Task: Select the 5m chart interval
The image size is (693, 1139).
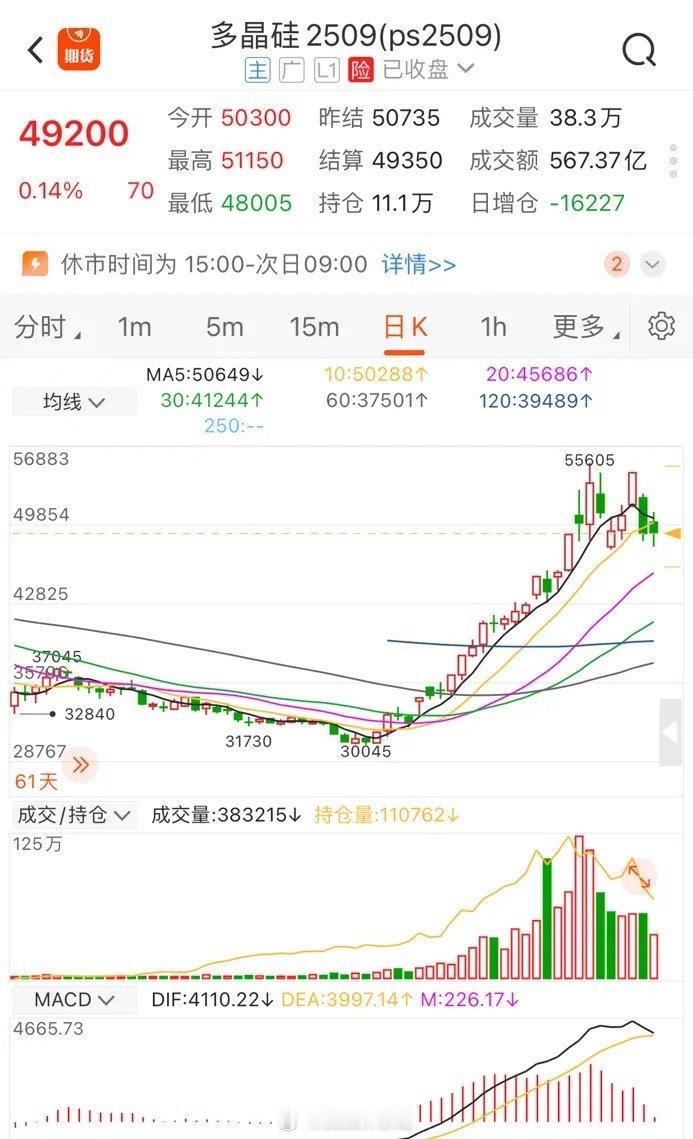Action: click(224, 327)
